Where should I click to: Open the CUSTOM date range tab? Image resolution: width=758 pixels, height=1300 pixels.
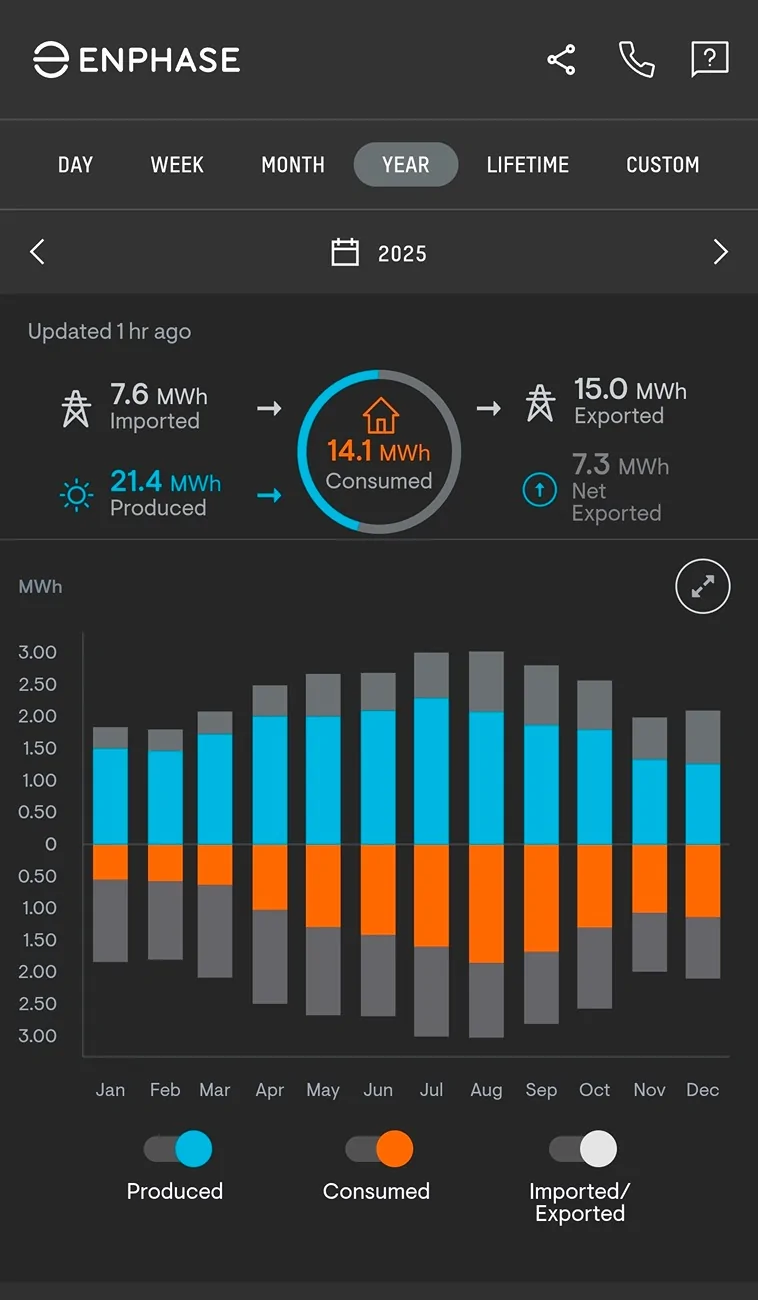tap(663, 165)
